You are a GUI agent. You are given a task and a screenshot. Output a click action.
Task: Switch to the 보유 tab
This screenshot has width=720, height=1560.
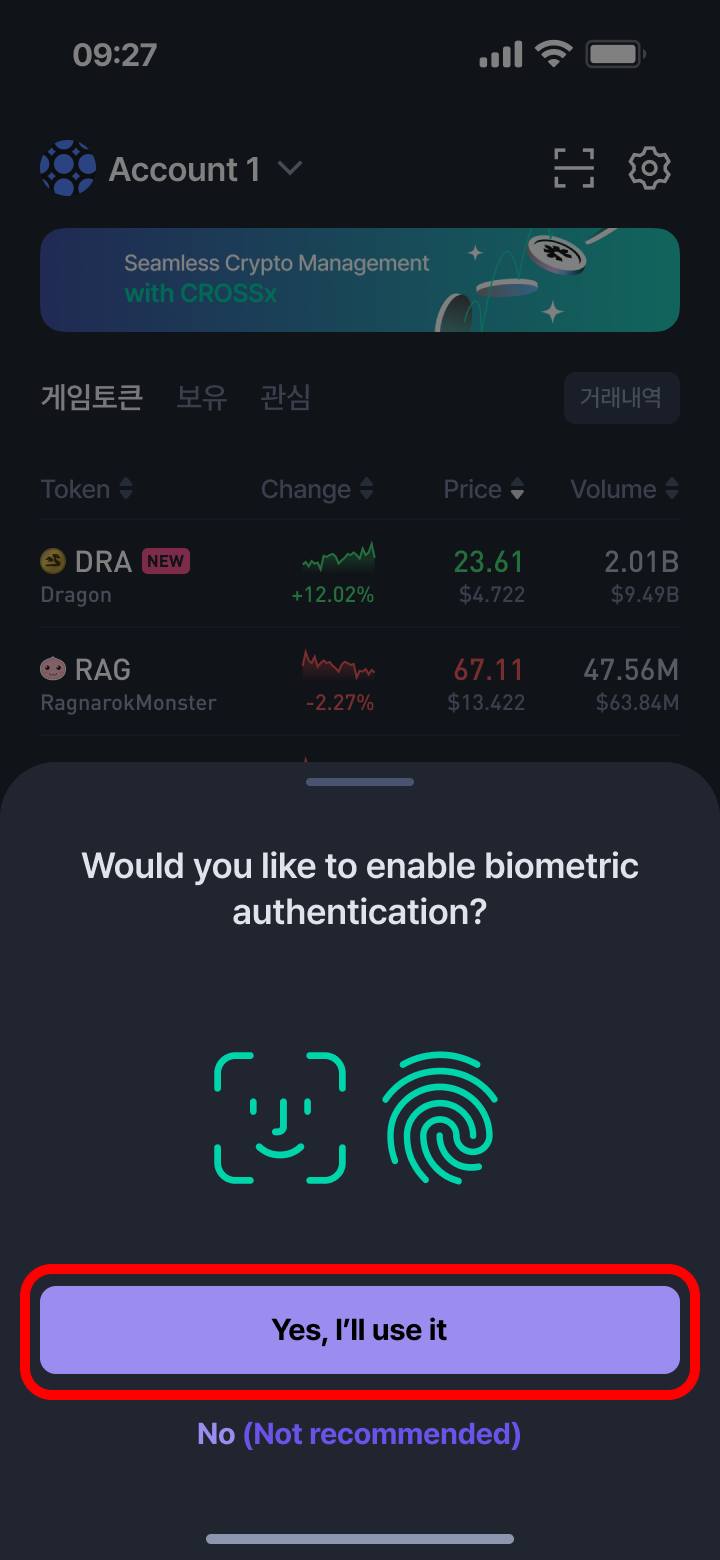pyautogui.click(x=202, y=398)
